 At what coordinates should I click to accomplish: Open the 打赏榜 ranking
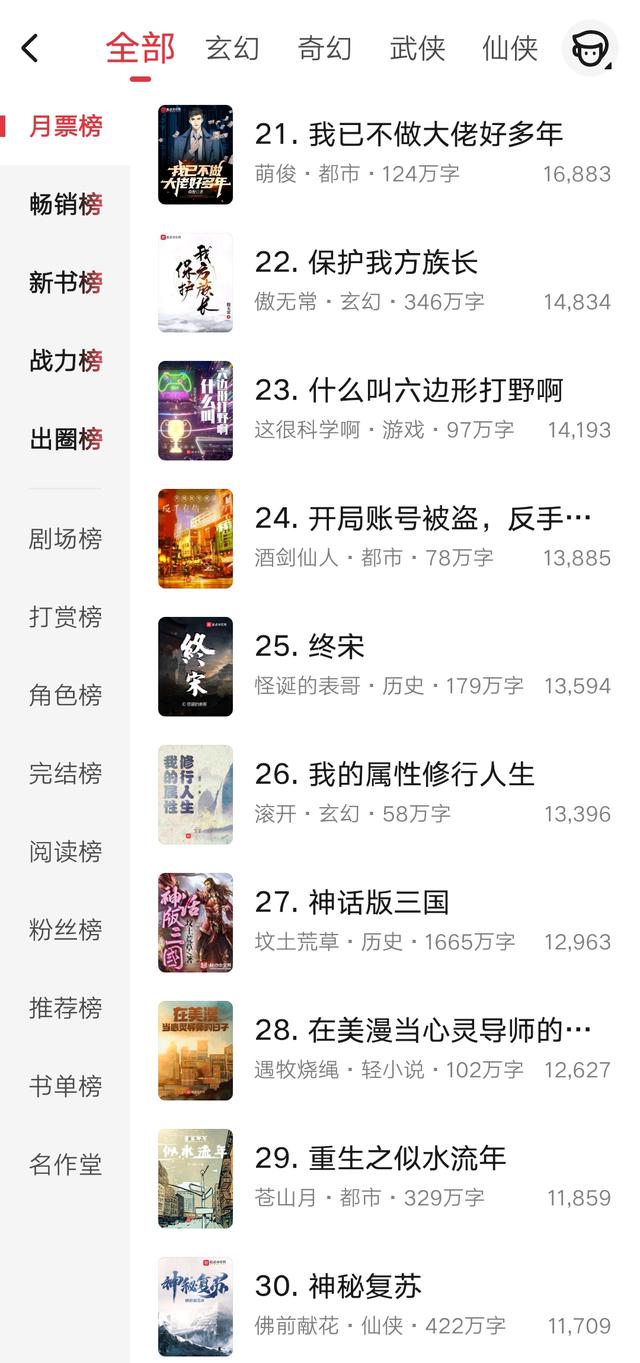pyautogui.click(x=66, y=617)
